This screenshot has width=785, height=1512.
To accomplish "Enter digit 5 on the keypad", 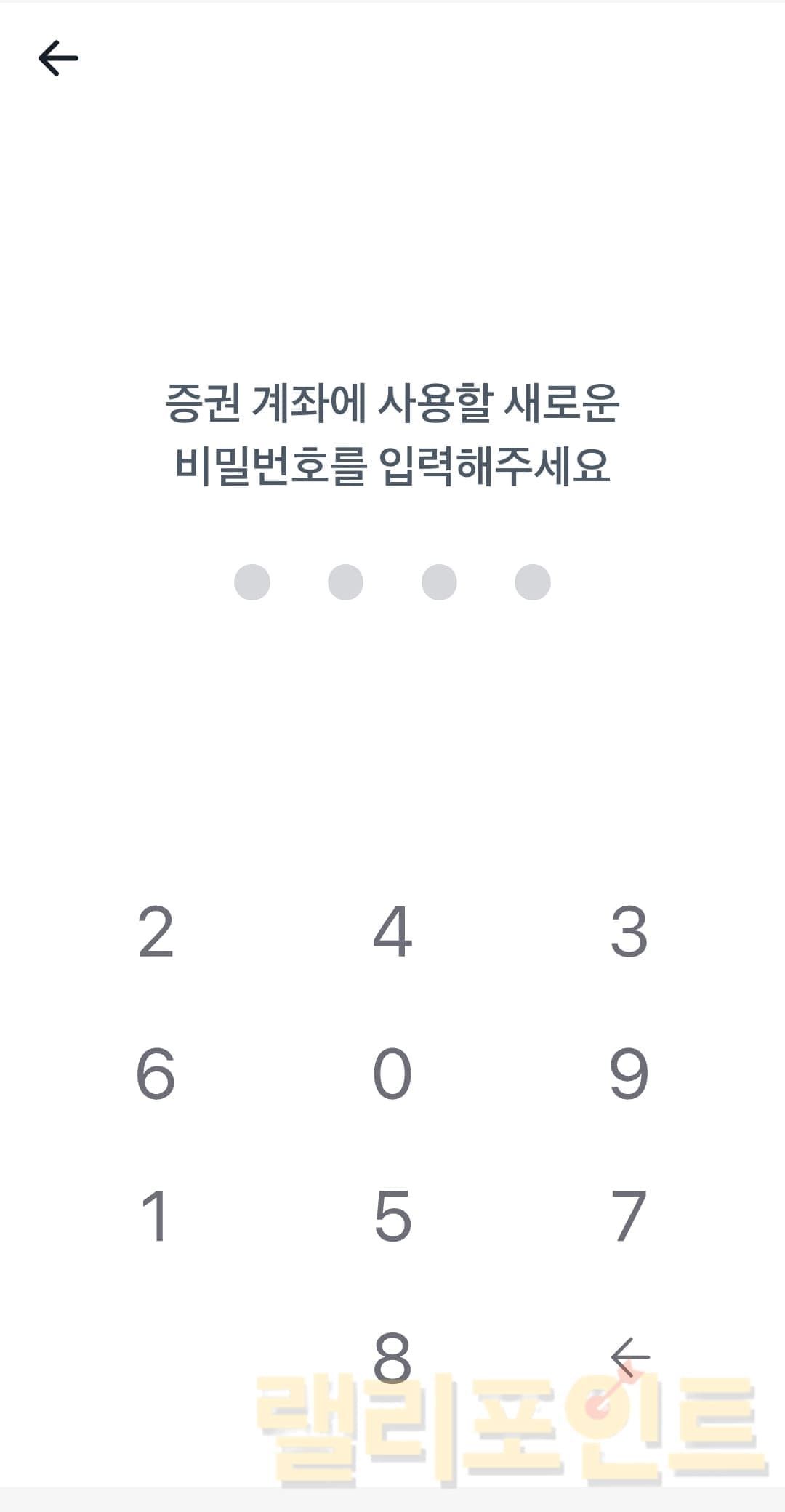I will 392,1215.
